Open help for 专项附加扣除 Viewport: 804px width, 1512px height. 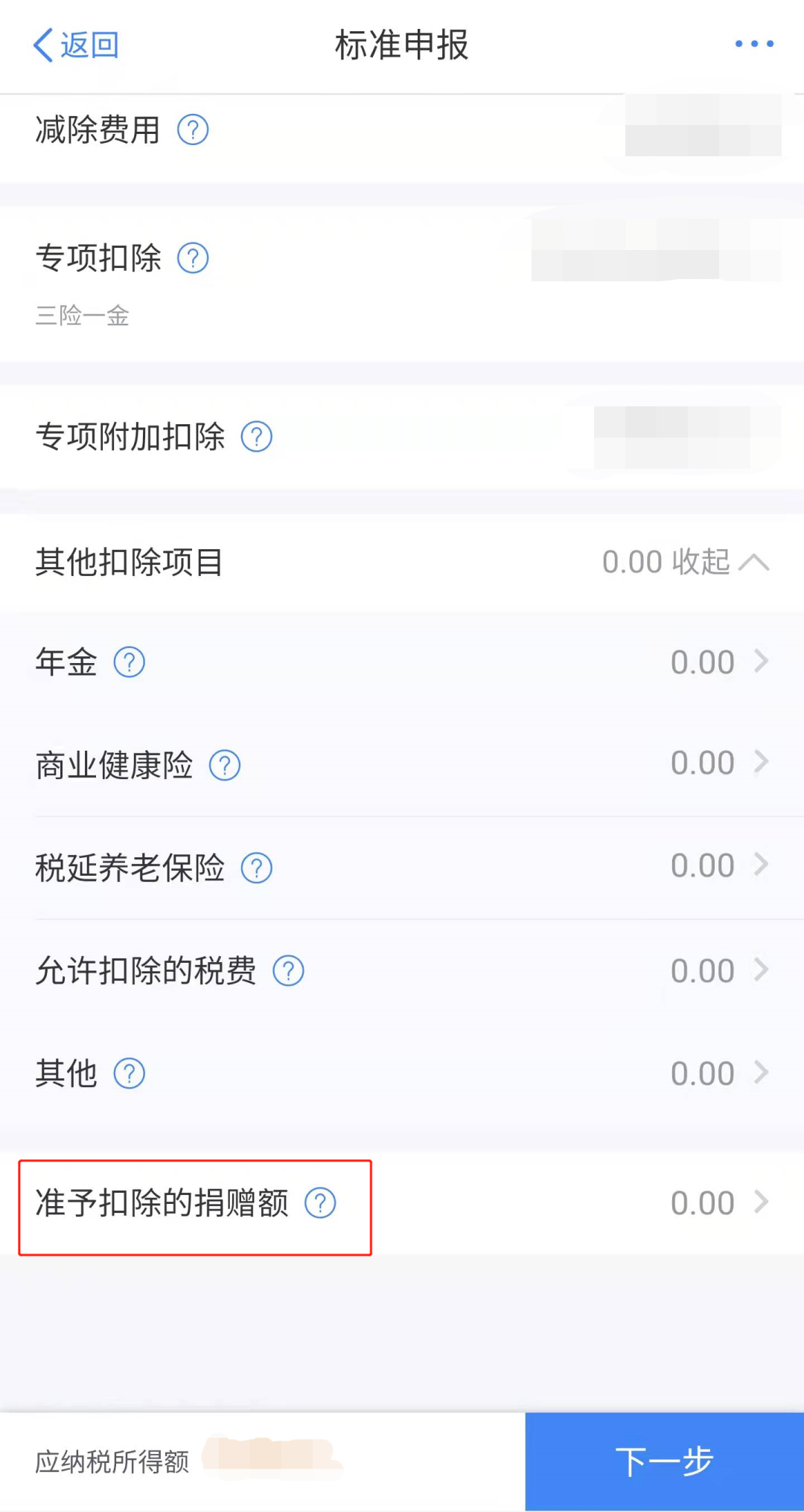[256, 437]
